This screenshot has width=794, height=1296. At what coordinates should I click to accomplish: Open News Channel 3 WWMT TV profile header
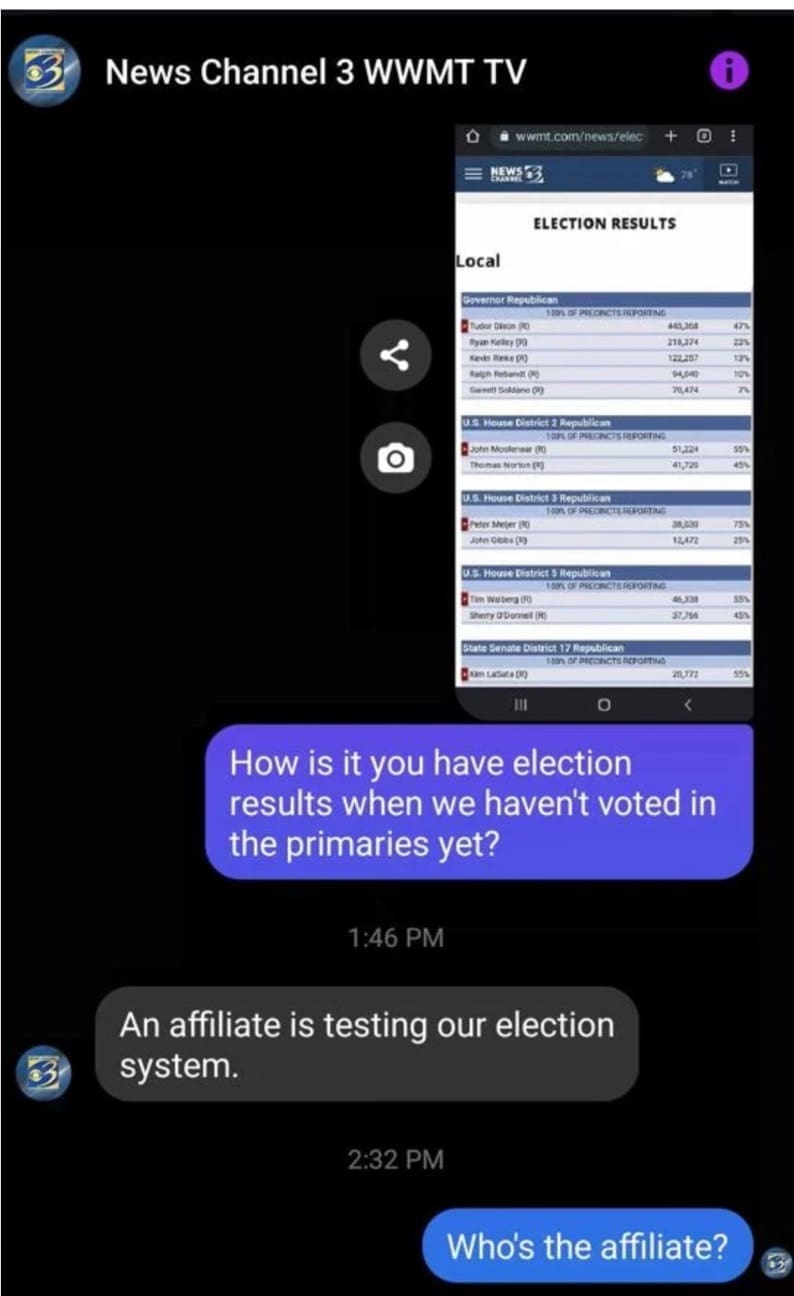point(316,71)
